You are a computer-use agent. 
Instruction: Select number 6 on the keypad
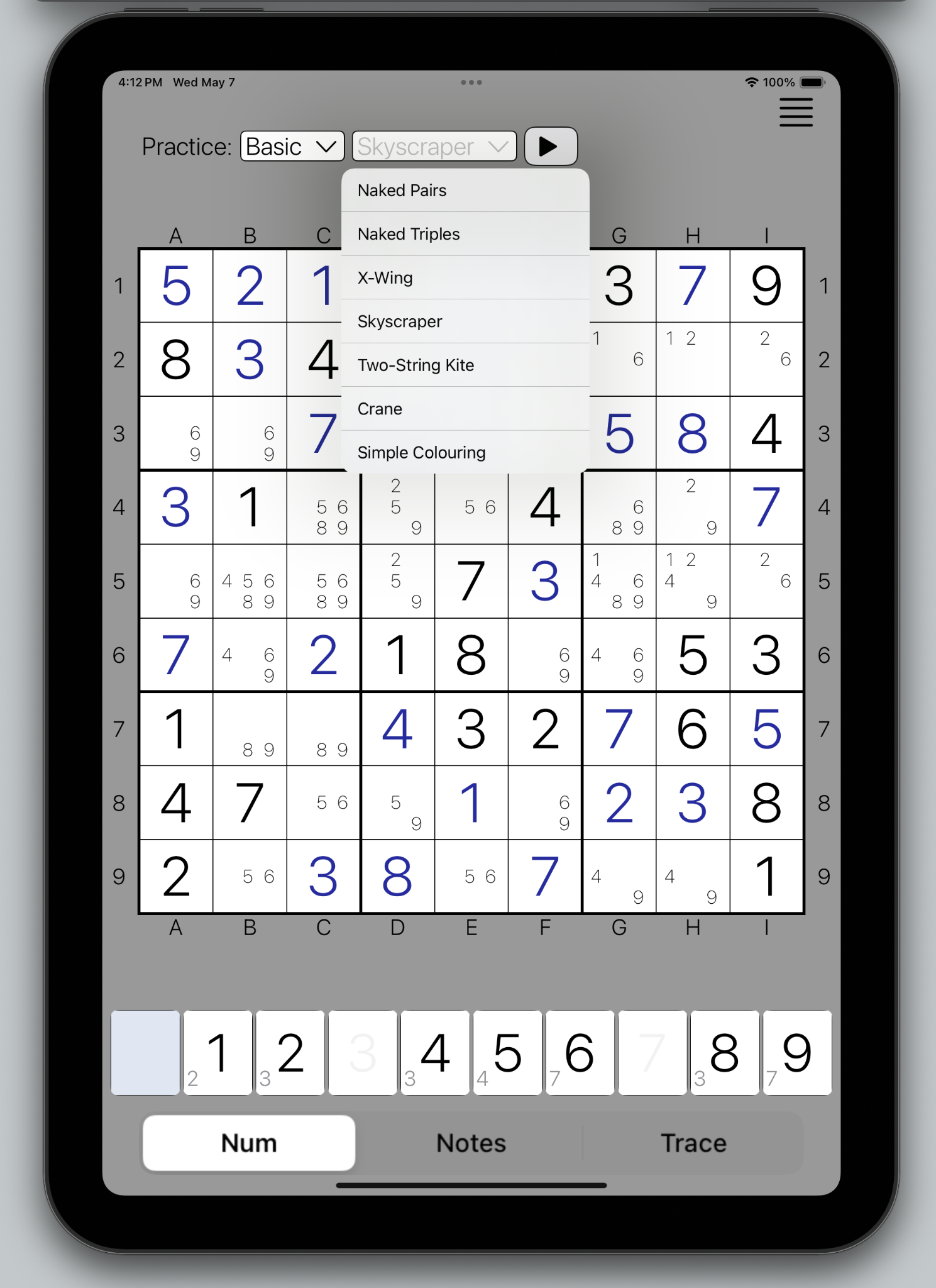click(580, 1053)
